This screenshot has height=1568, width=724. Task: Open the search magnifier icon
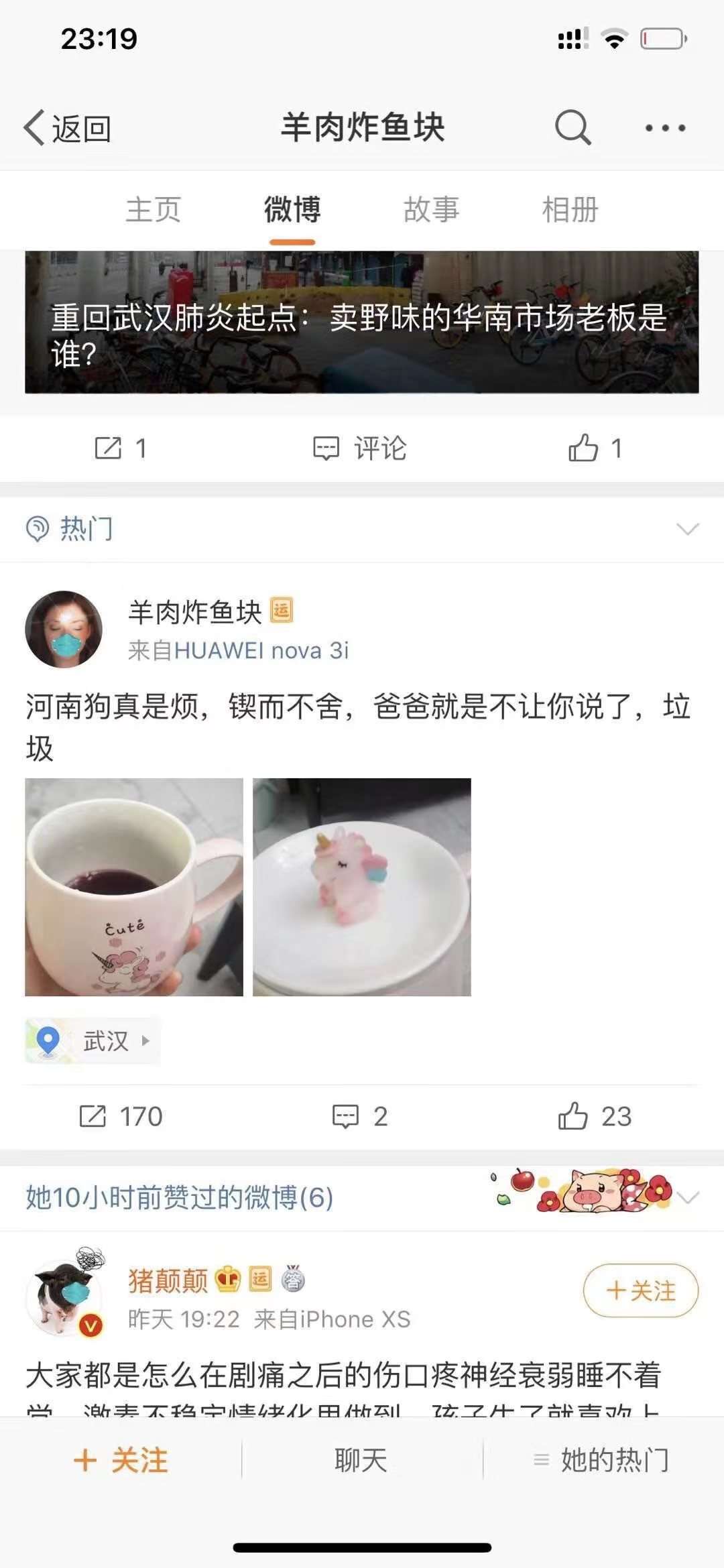point(572,127)
